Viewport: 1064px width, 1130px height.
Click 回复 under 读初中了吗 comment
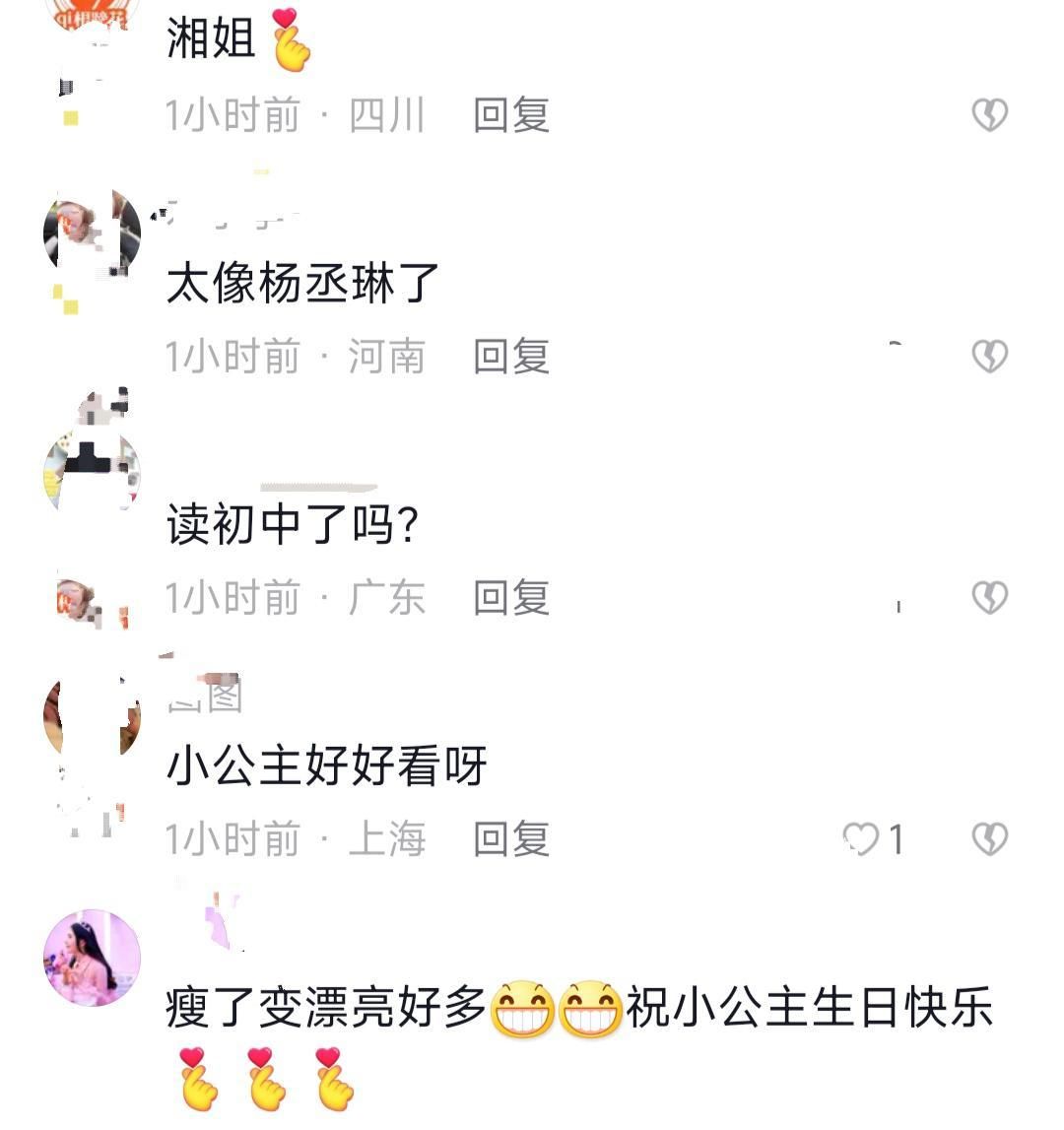point(510,598)
